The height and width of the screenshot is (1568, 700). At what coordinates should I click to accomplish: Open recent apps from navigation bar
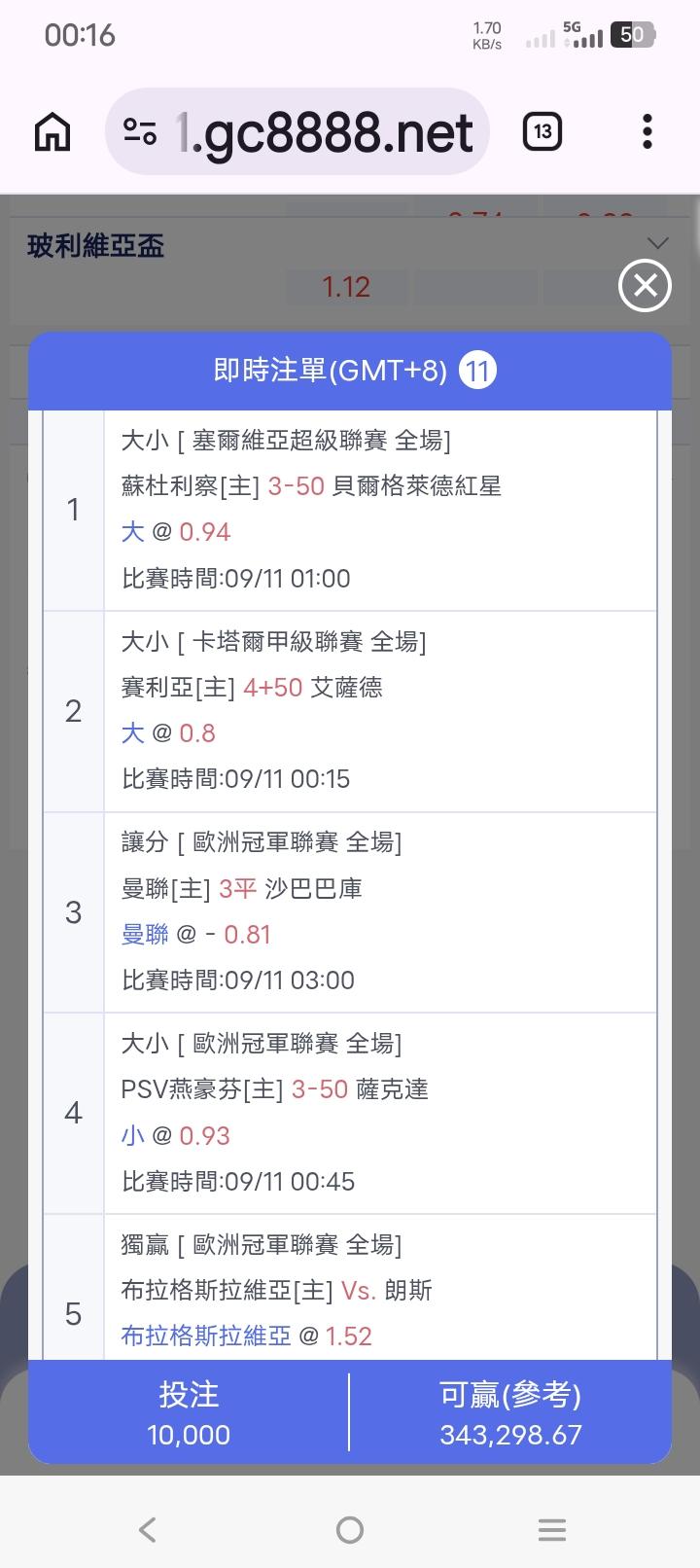[x=551, y=1530]
